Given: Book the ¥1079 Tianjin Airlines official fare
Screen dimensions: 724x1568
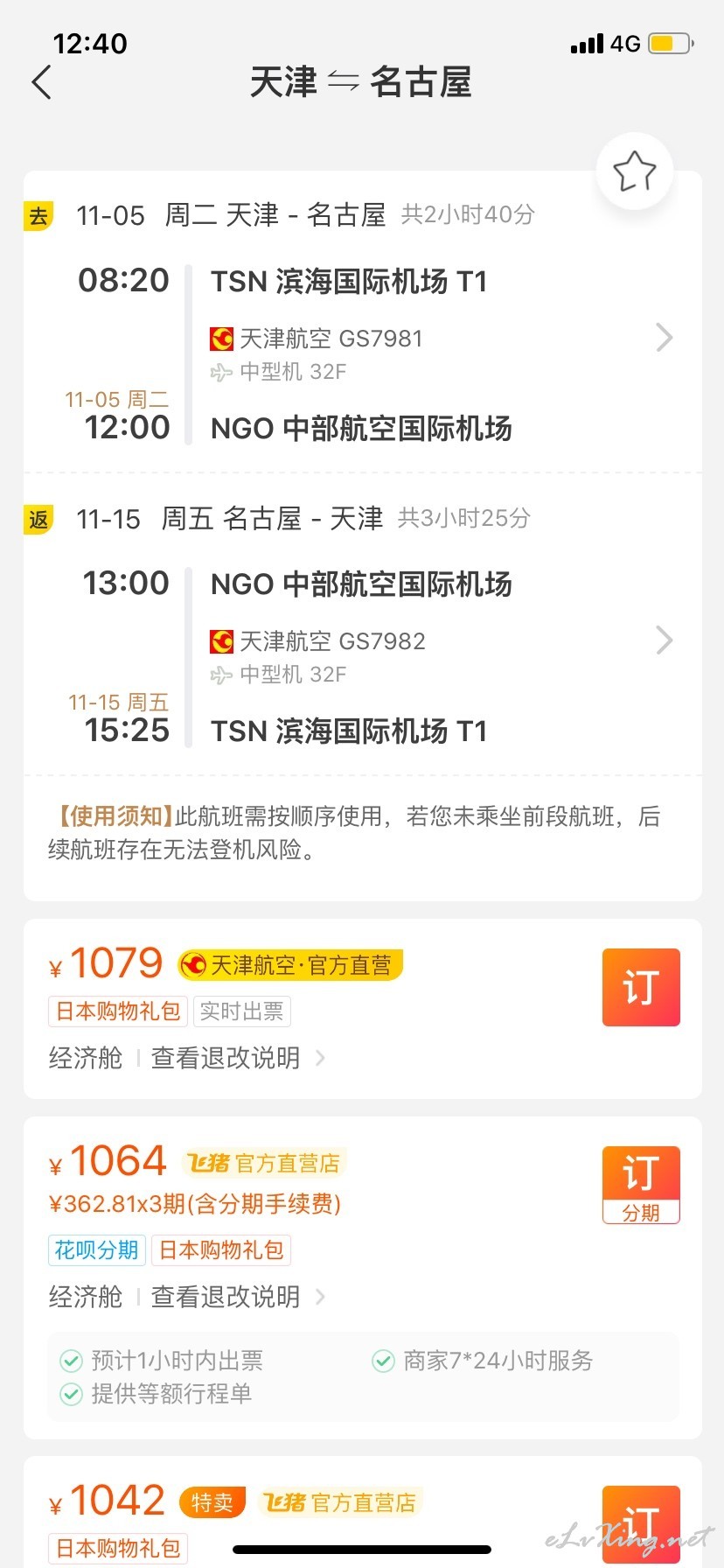Looking at the screenshot, I should [x=641, y=987].
